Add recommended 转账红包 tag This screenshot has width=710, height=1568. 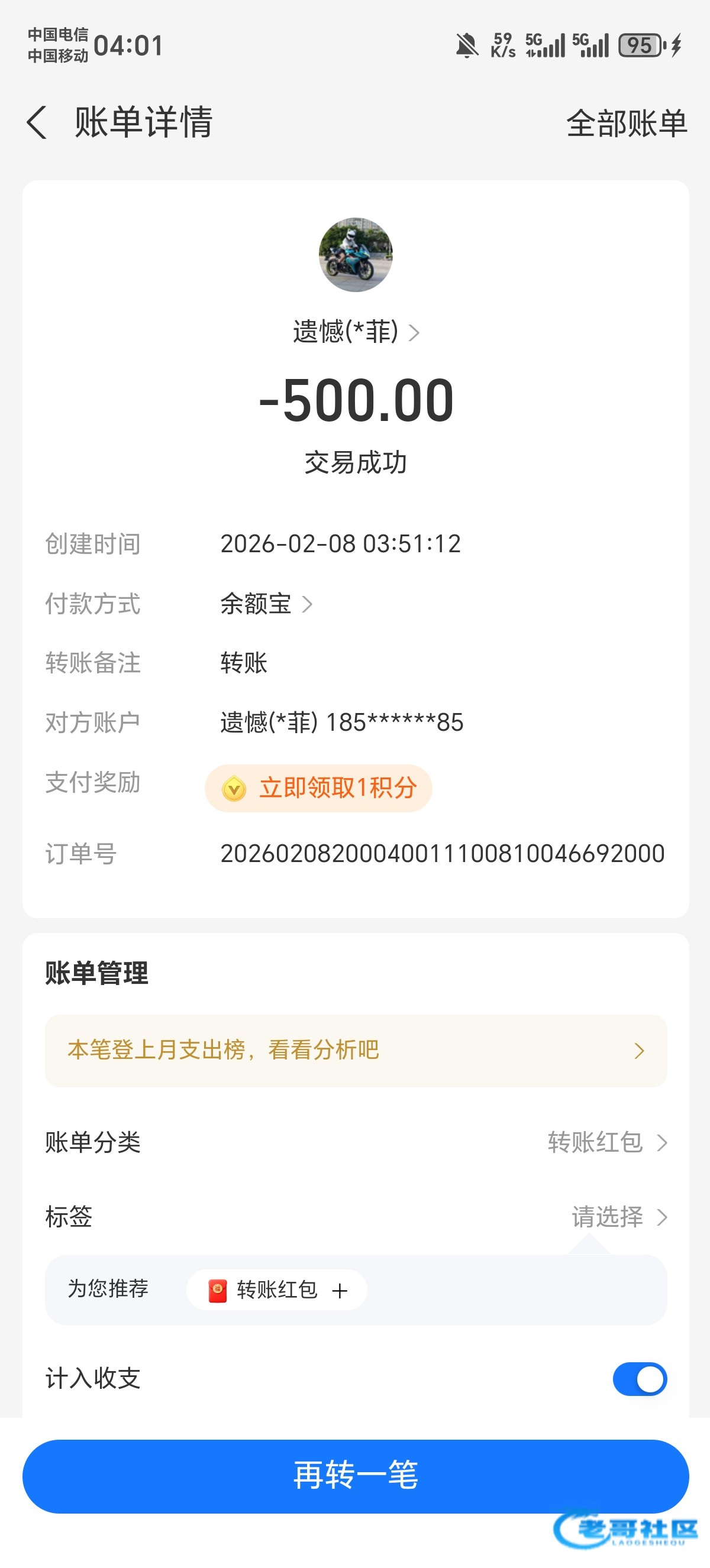coord(277,1289)
